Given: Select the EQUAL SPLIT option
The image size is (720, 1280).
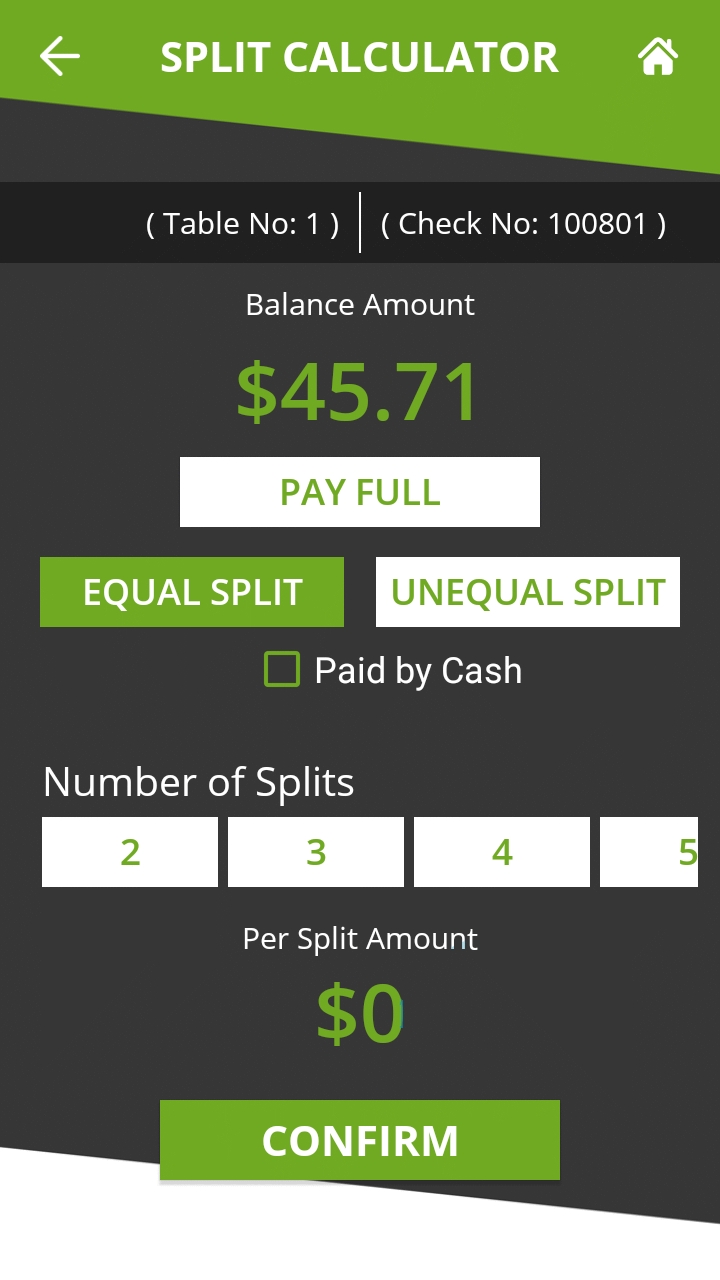Looking at the screenshot, I should 192,592.
